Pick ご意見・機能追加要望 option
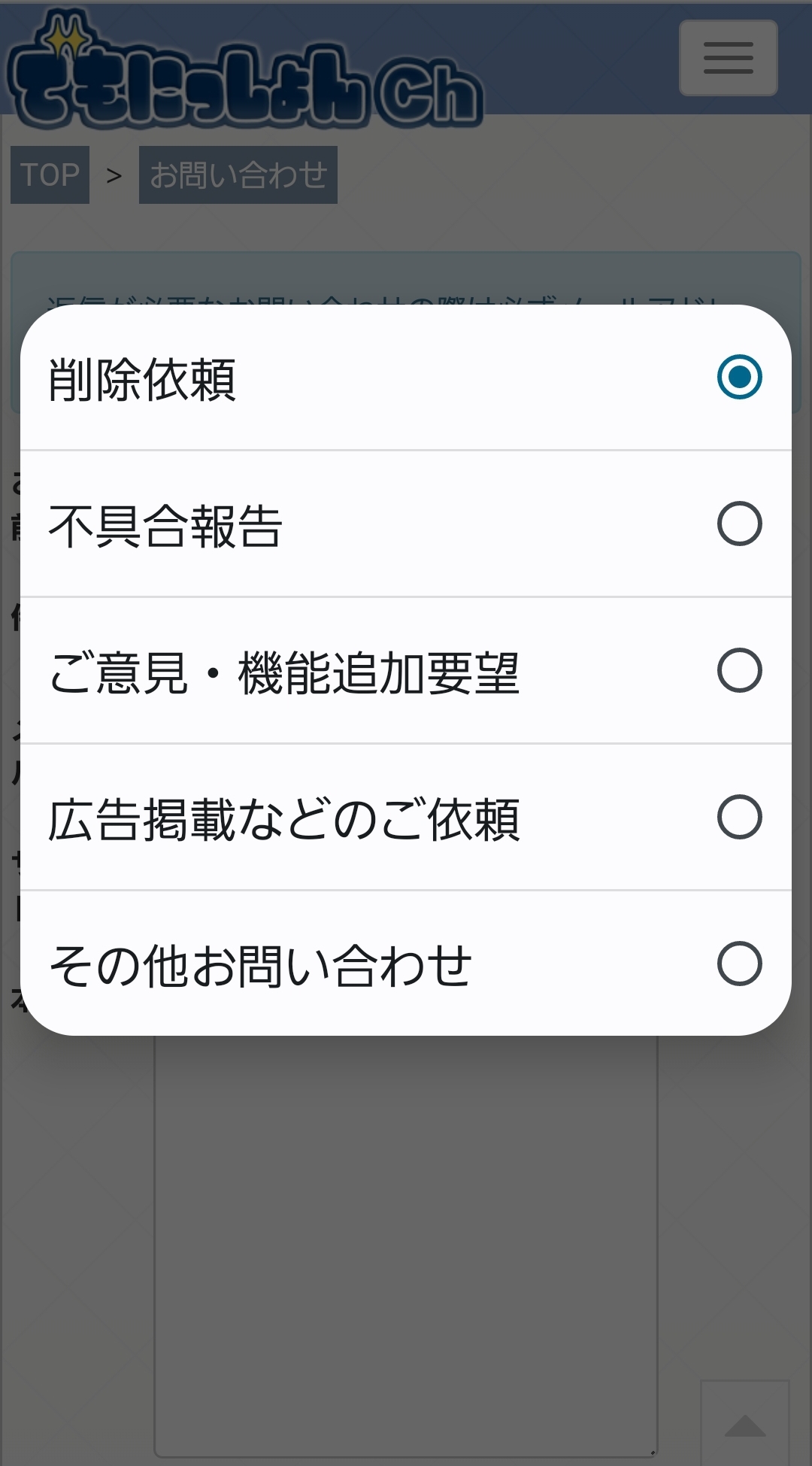Screen dimensions: 812x1466 pyautogui.click(x=406, y=671)
